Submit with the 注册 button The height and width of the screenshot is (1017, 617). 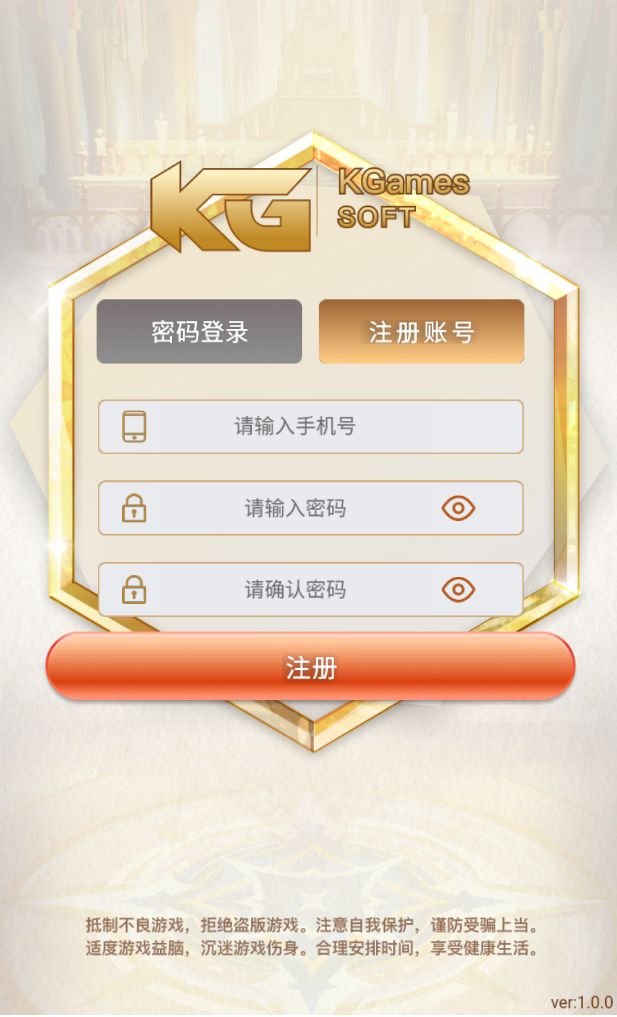310,668
